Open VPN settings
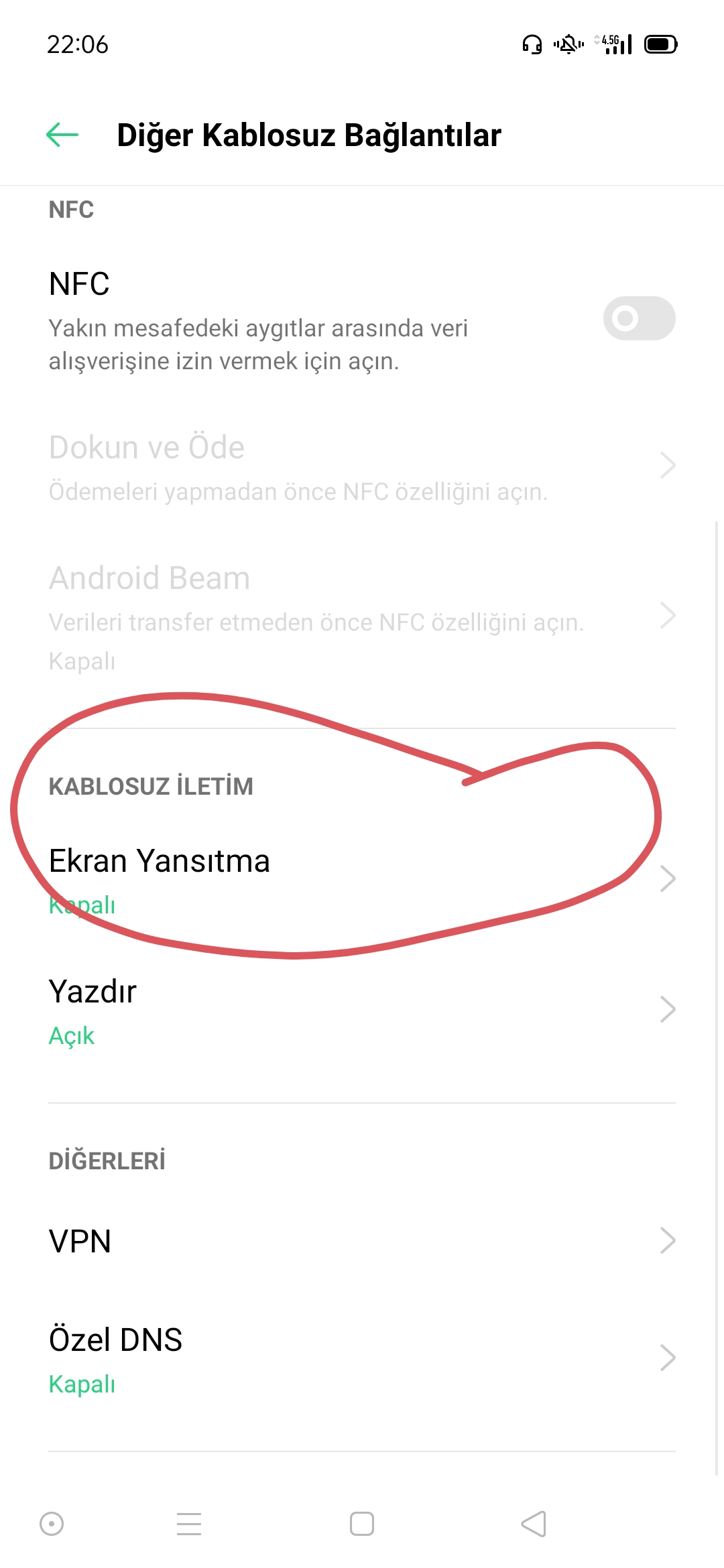 (362, 1241)
